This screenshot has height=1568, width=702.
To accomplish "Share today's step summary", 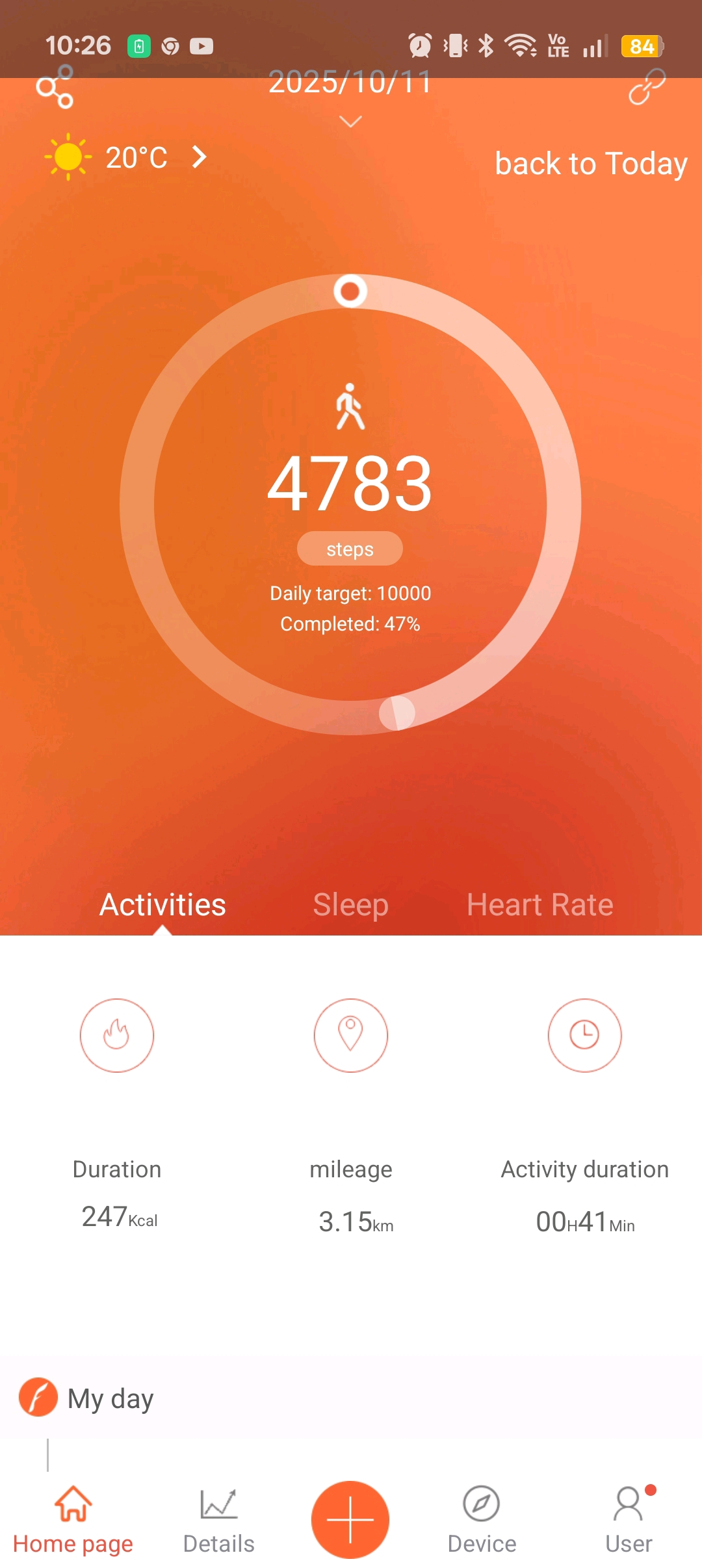I will (x=55, y=89).
